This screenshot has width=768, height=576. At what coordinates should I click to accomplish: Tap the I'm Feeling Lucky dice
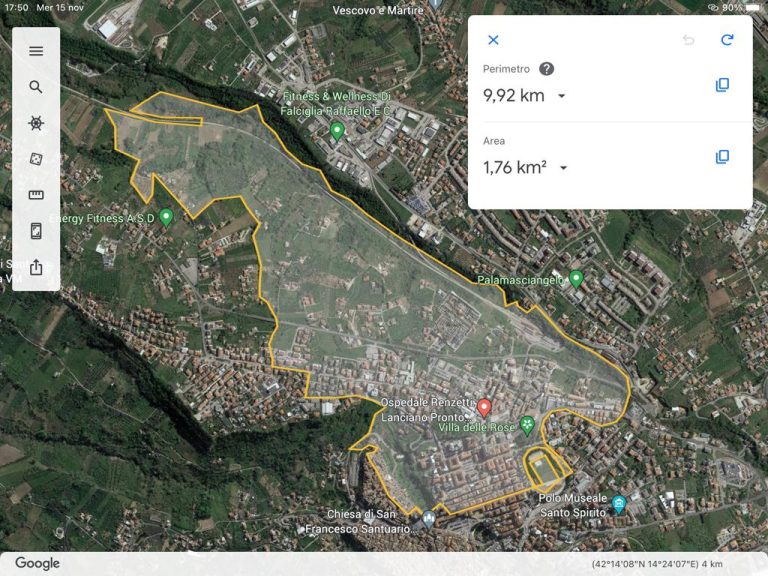point(36,159)
